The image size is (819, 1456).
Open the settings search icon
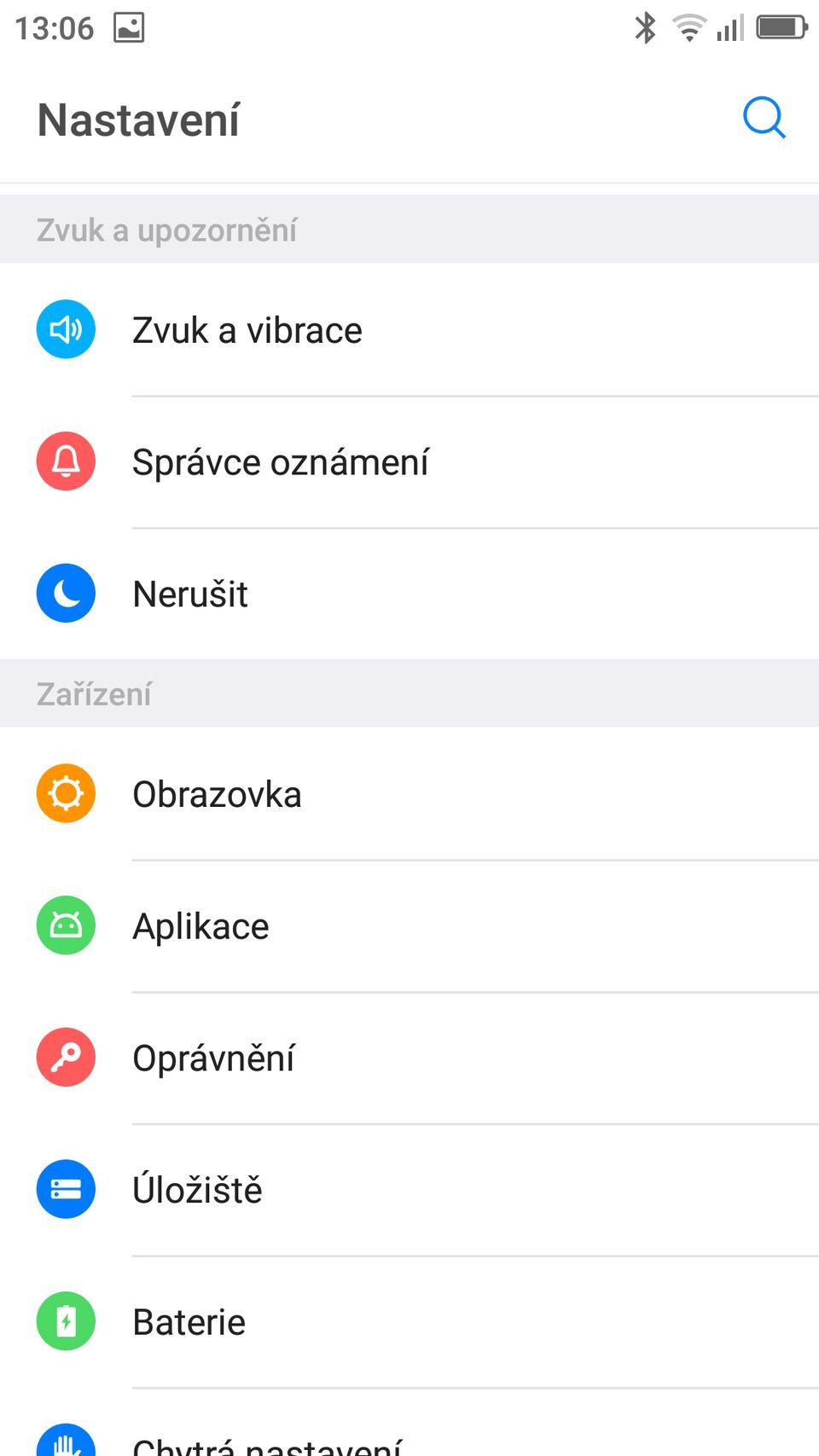coord(764,118)
